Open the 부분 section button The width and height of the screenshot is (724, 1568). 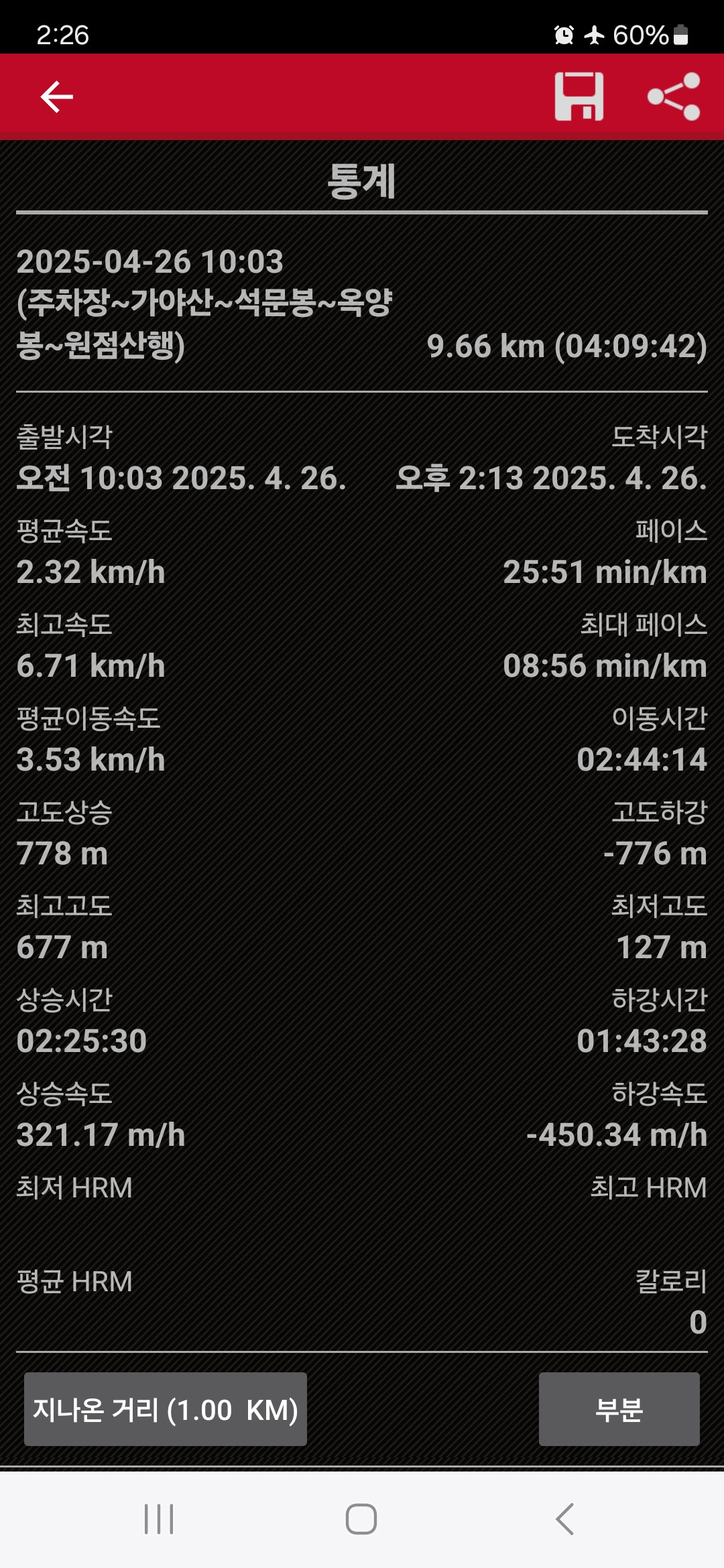(619, 1409)
